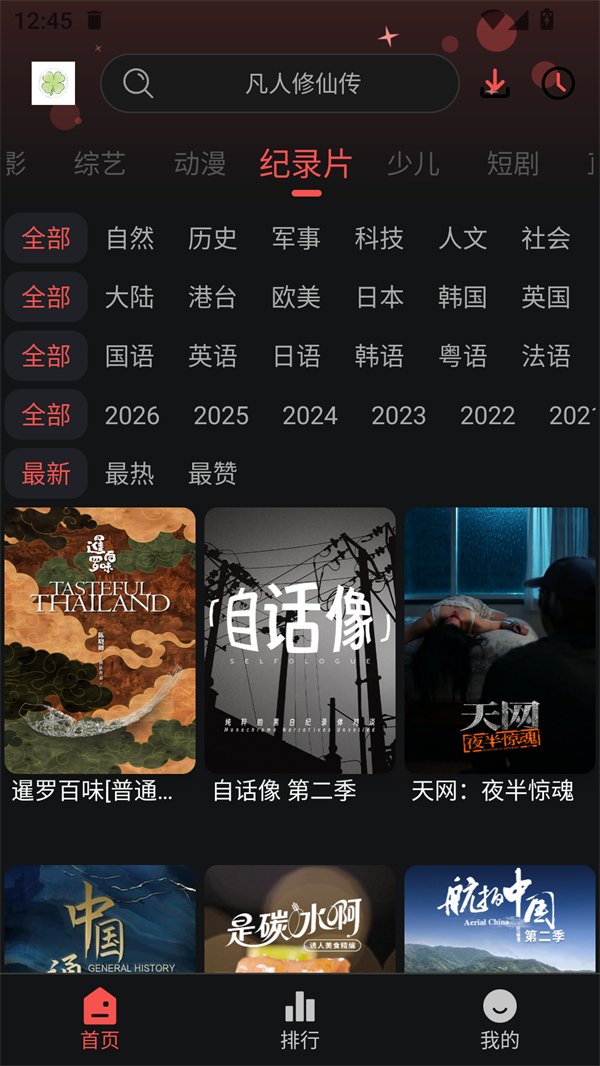Switch to the 综艺 tab
This screenshot has height=1066, width=600.
[x=100, y=164]
